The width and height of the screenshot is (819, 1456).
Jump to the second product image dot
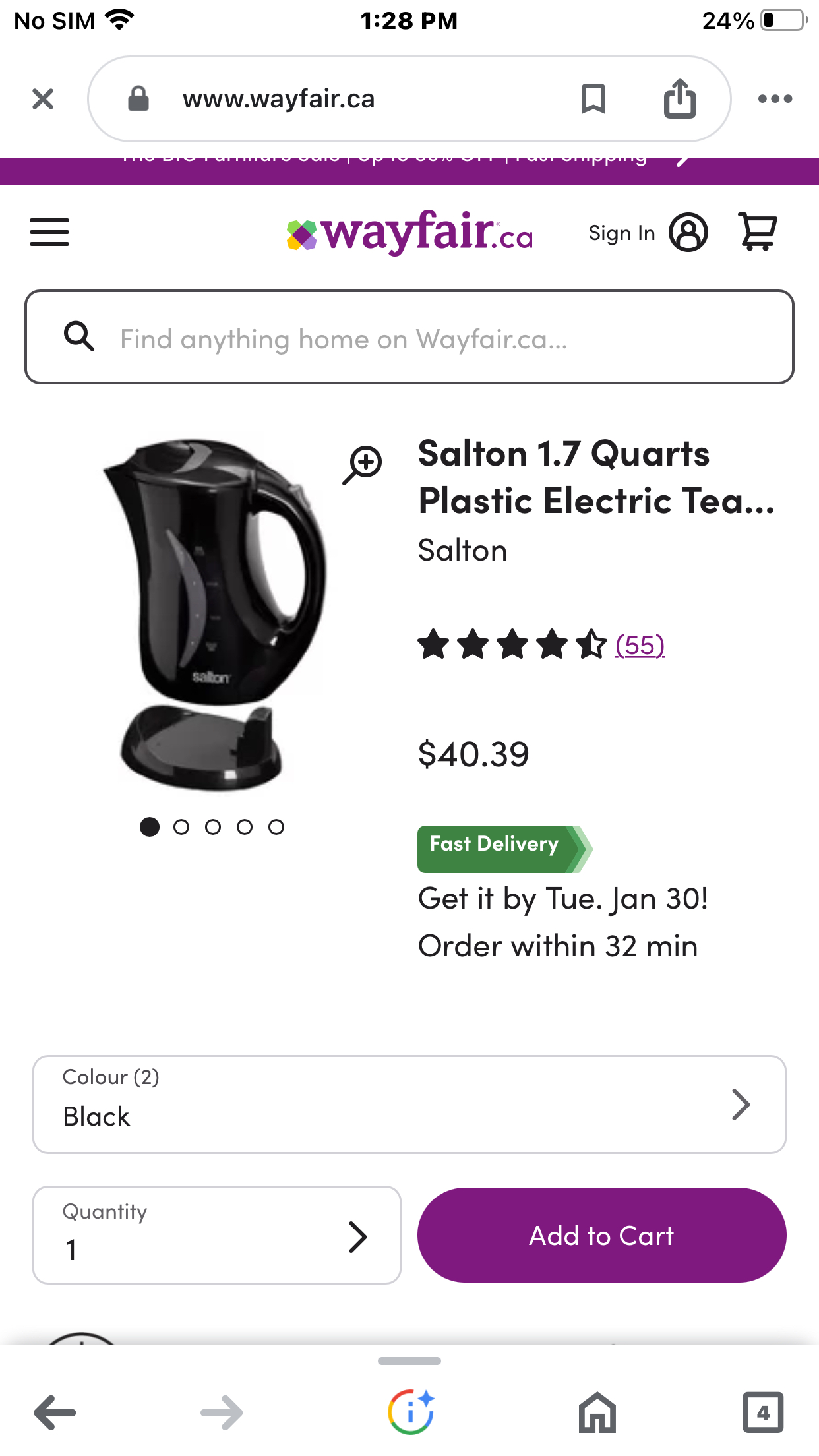coord(181,827)
